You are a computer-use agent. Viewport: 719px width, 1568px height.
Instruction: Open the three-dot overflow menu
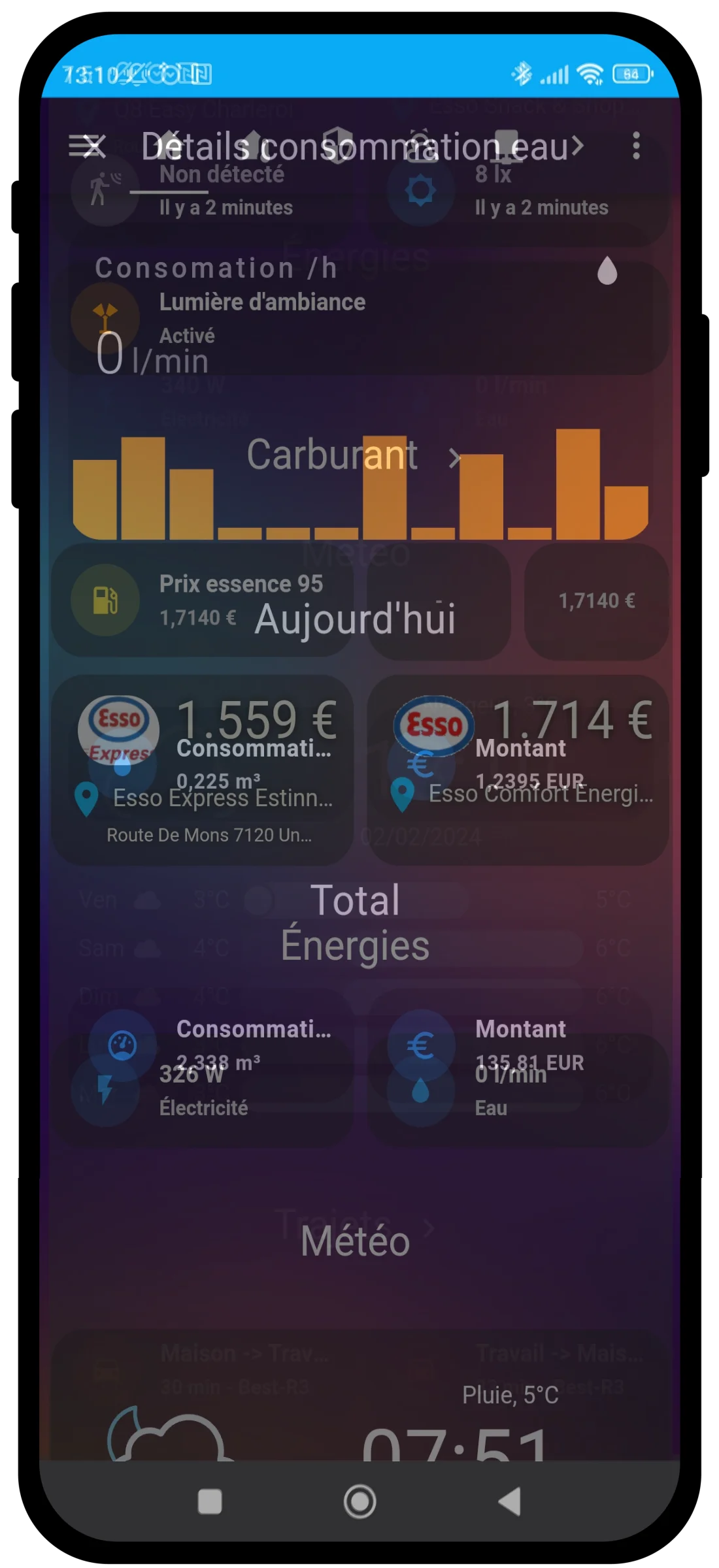point(635,146)
